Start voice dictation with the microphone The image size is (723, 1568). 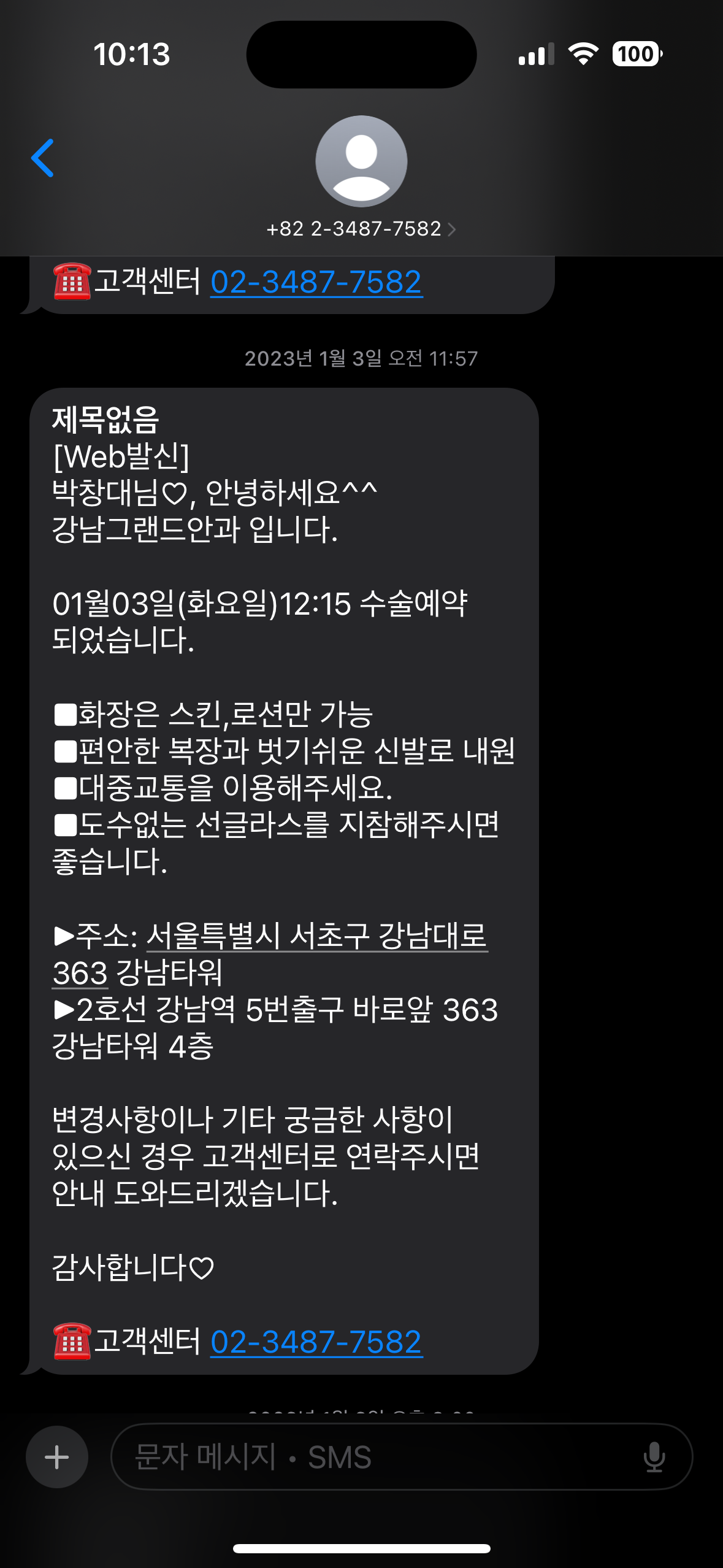tap(654, 1457)
